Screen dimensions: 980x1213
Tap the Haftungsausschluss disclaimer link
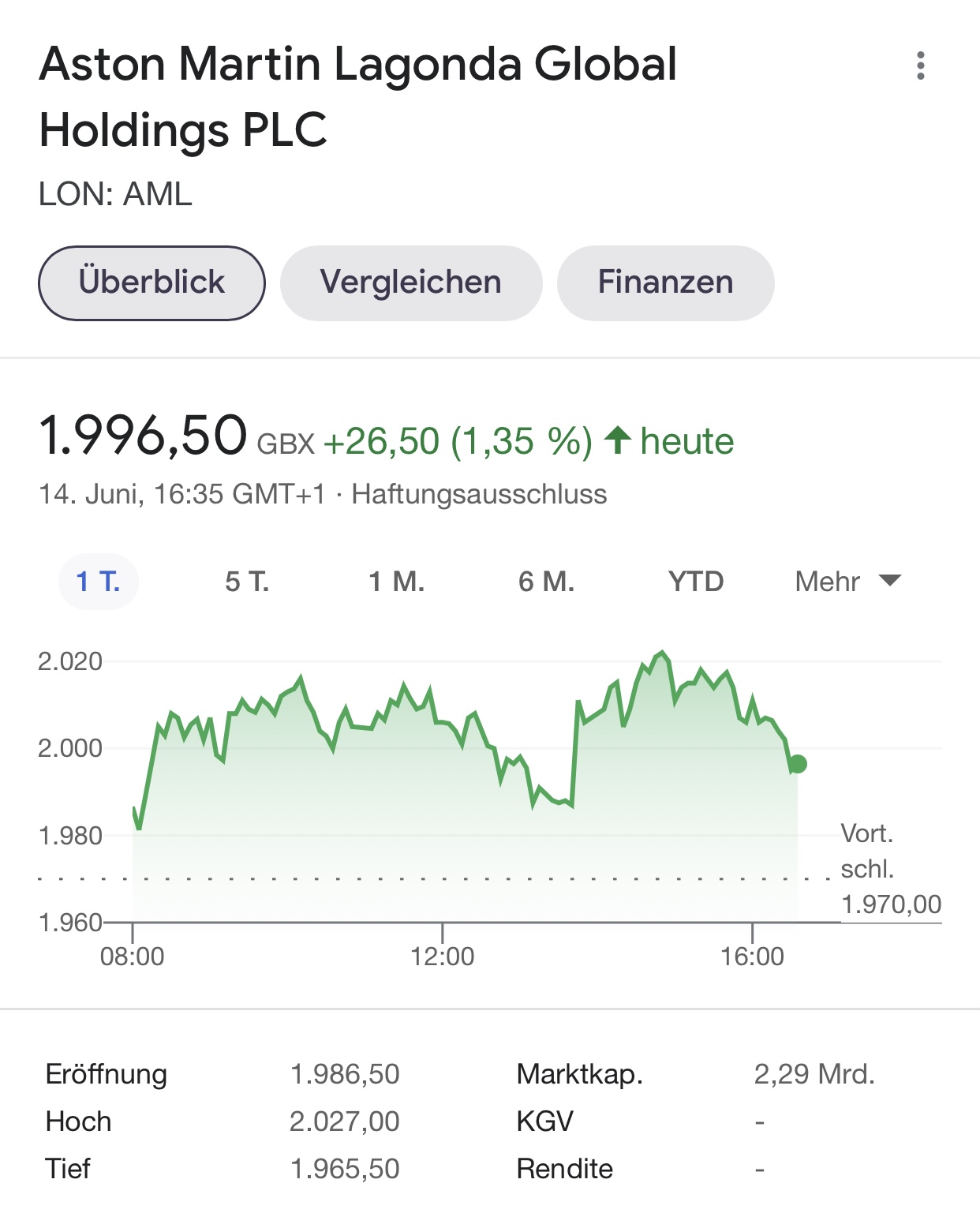pyautogui.click(x=479, y=494)
